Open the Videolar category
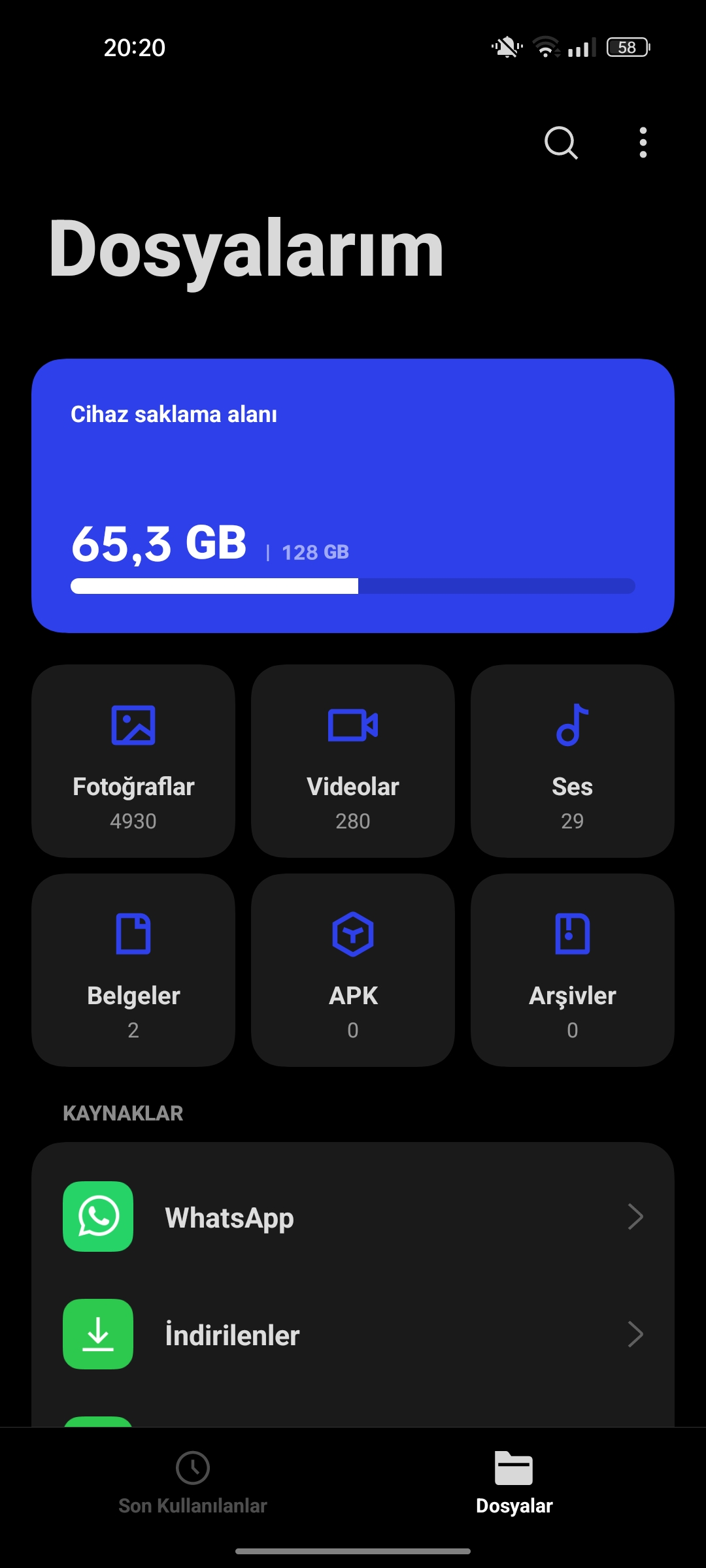706x1568 pixels. (x=353, y=761)
